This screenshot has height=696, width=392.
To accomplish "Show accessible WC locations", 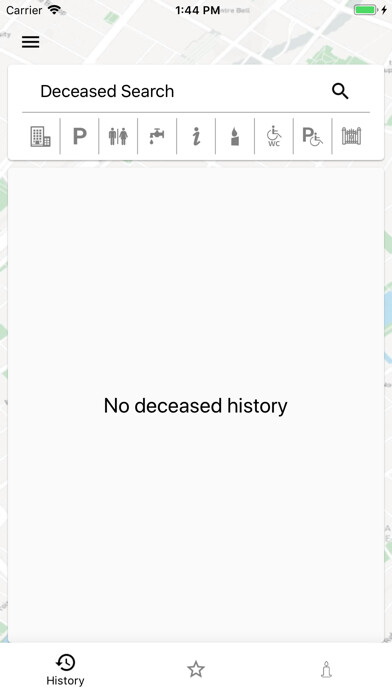I will (x=274, y=136).
